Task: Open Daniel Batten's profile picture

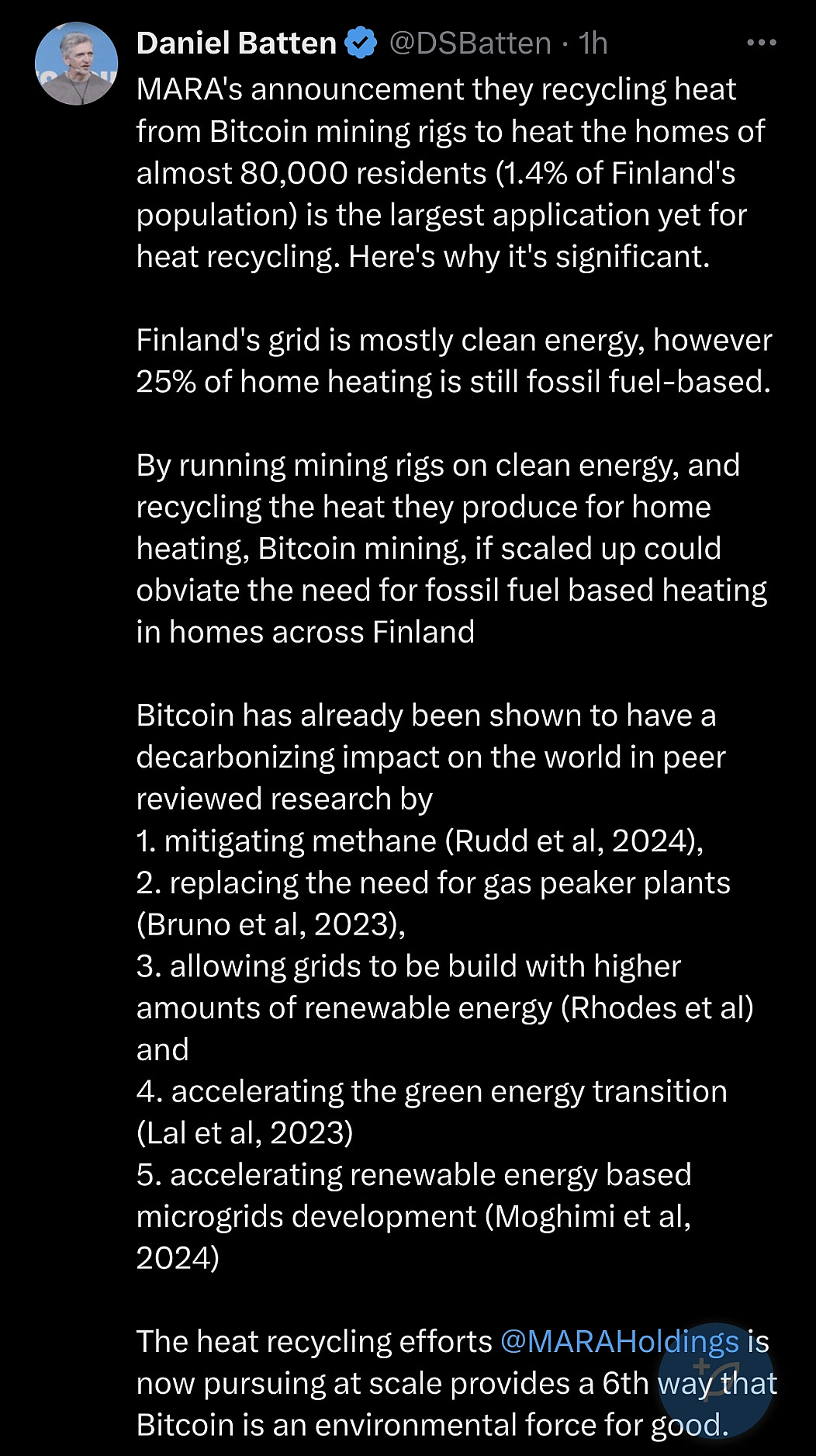Action: [76, 63]
